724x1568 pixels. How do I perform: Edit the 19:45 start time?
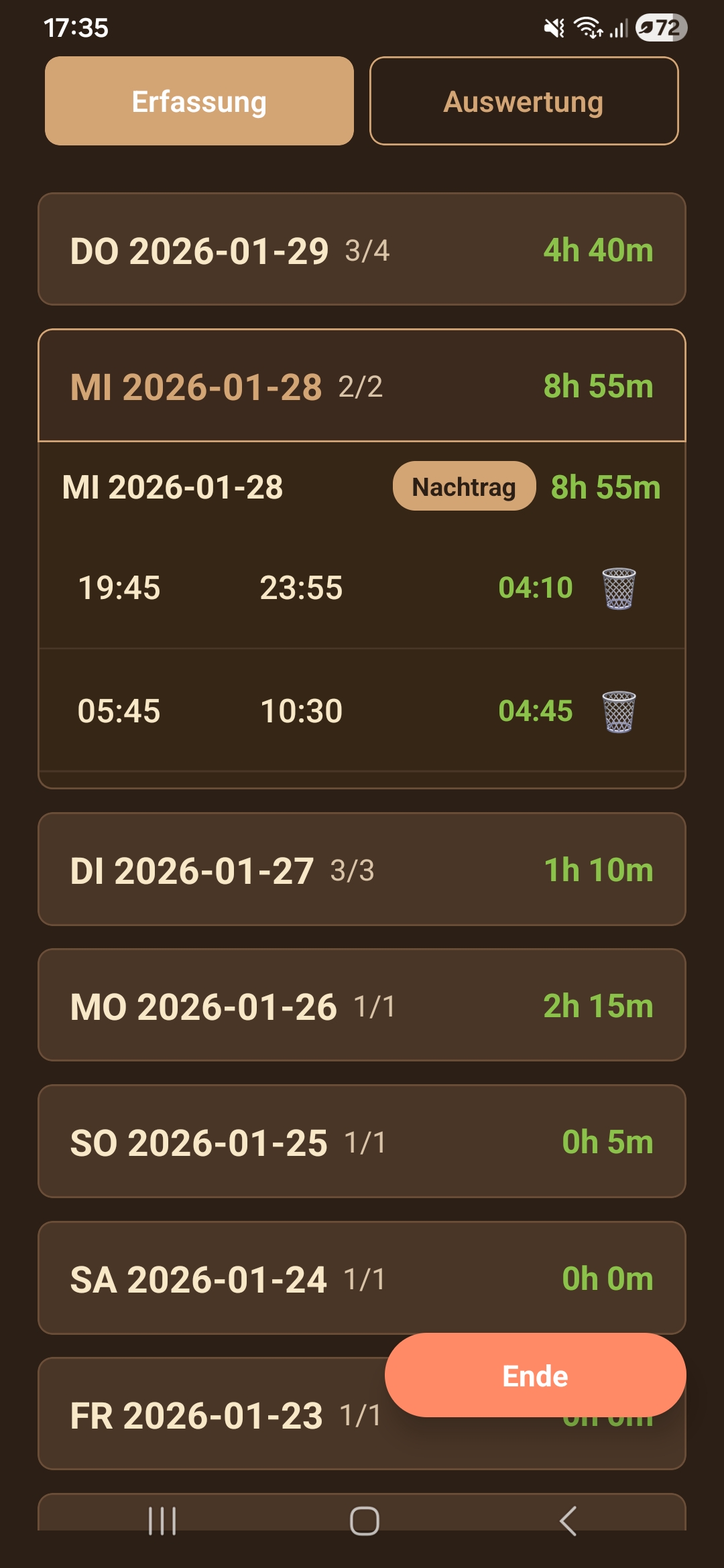click(x=119, y=588)
